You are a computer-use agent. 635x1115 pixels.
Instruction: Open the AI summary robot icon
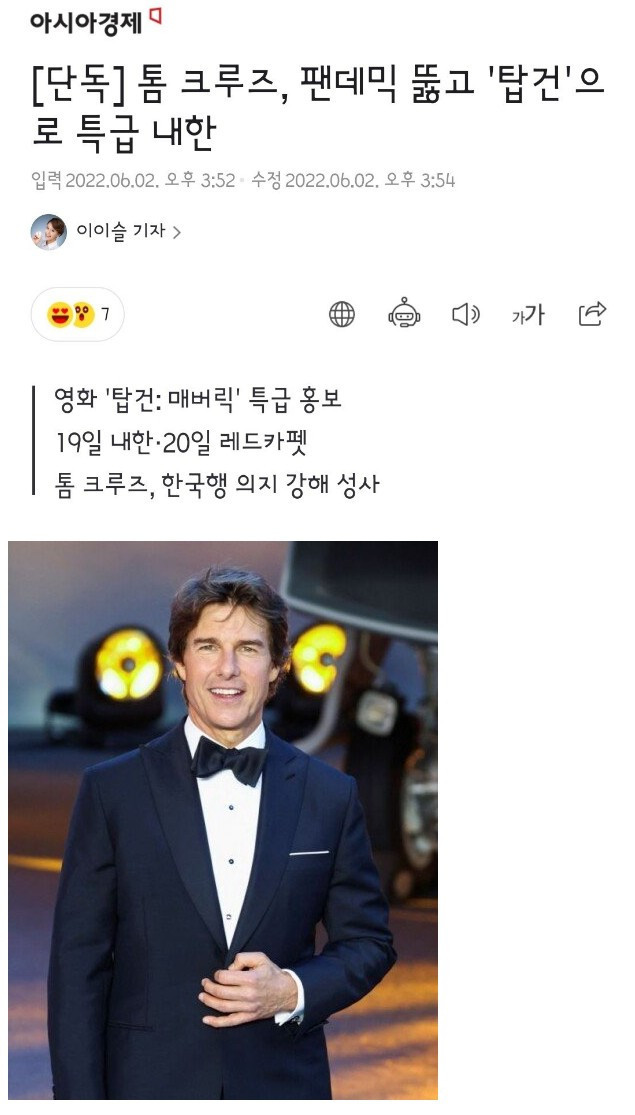(404, 314)
